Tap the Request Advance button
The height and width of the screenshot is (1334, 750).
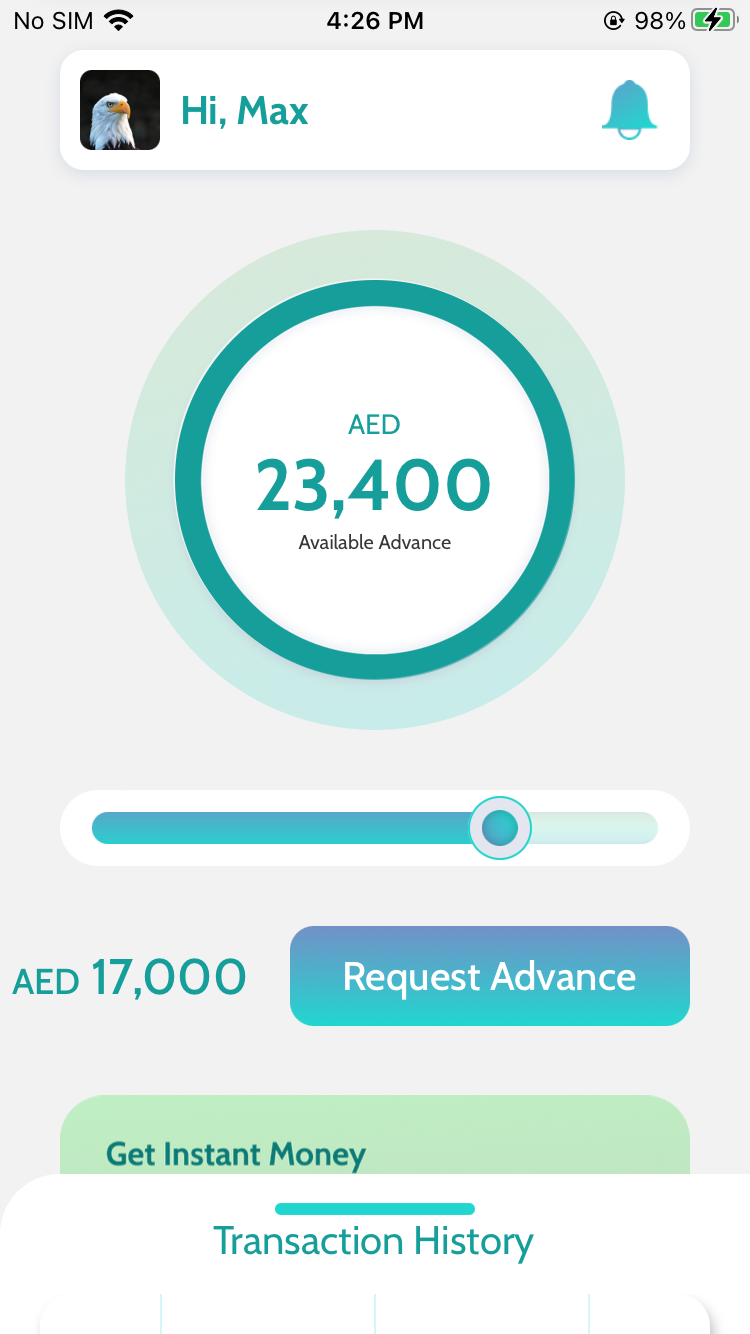click(x=490, y=976)
